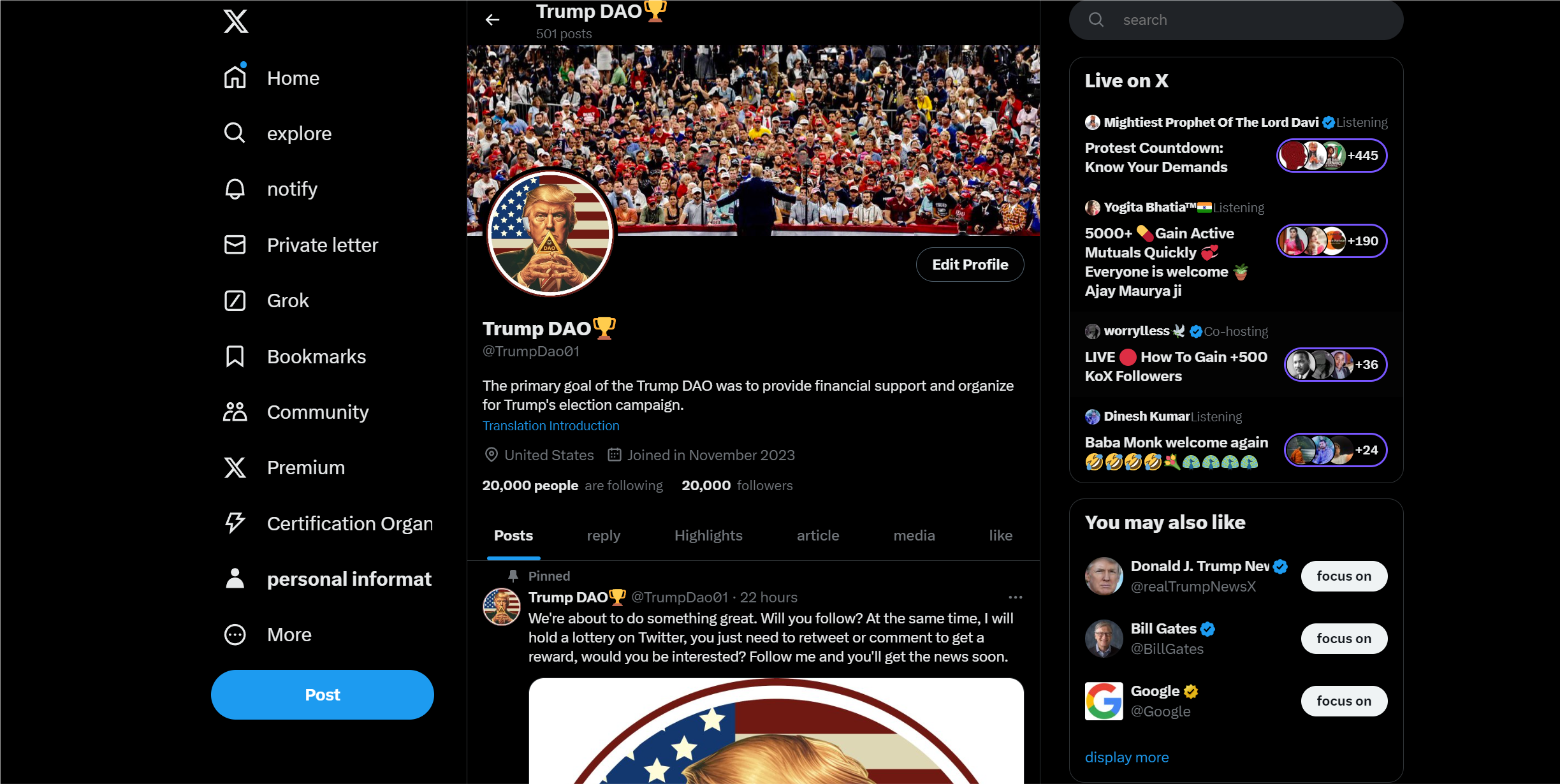
Task: Switch to the Highlights tab
Action: click(x=708, y=535)
